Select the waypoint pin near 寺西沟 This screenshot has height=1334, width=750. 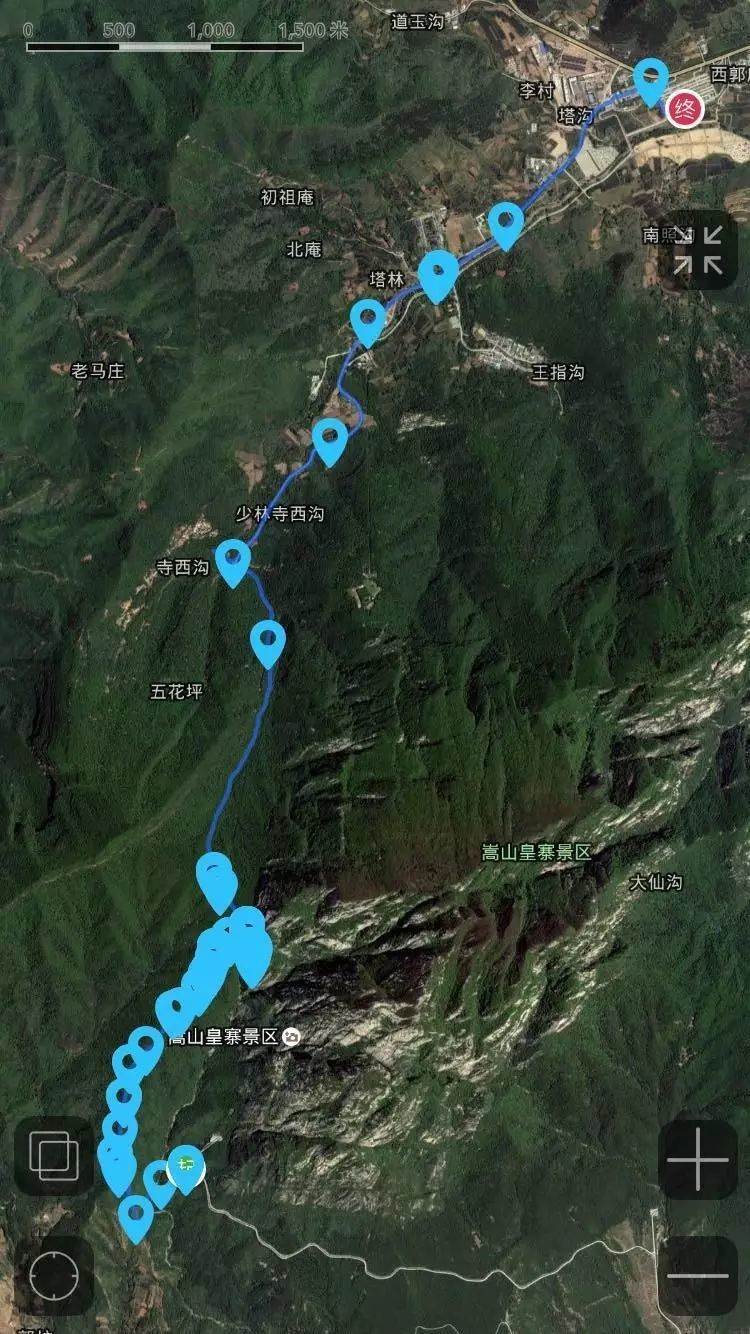233,562
